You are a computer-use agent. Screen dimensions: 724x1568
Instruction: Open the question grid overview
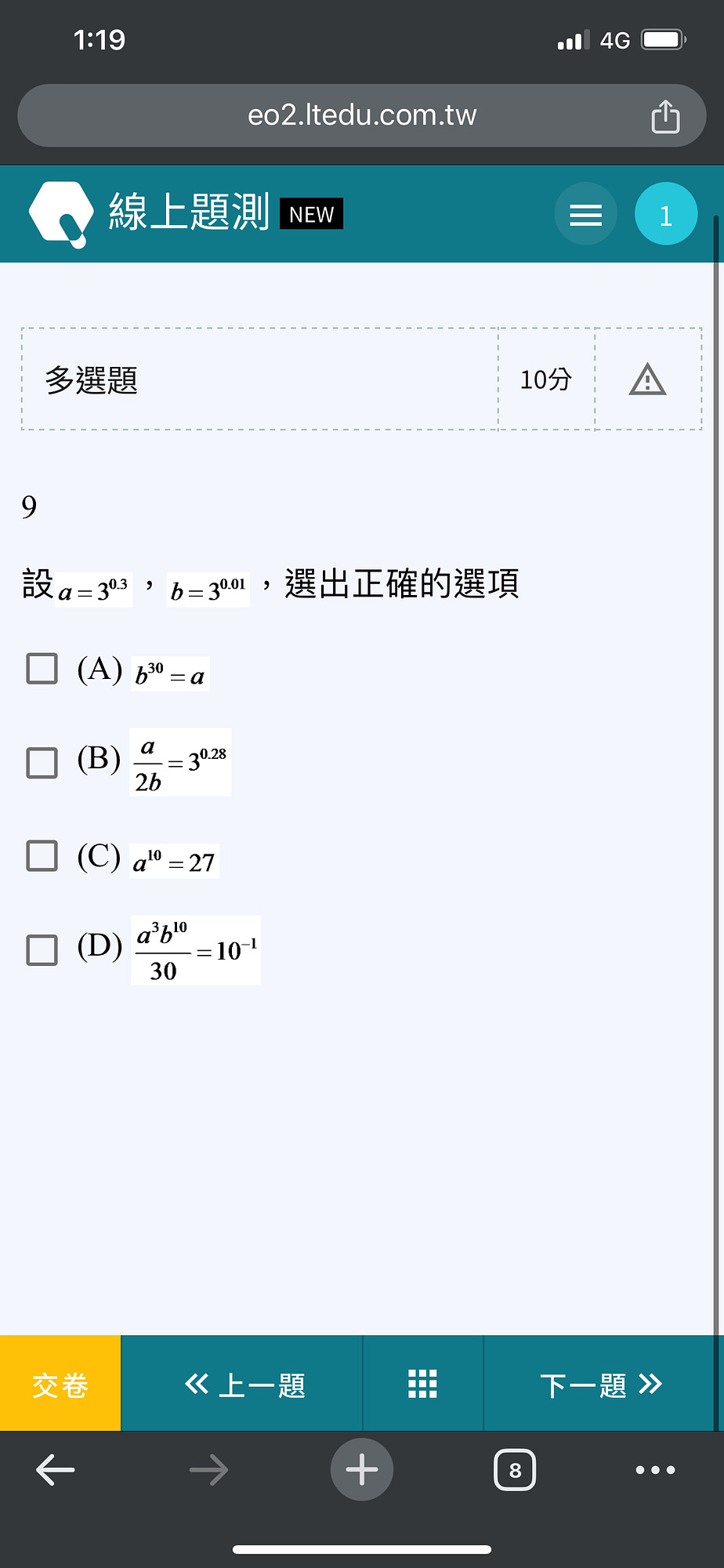pos(423,1384)
